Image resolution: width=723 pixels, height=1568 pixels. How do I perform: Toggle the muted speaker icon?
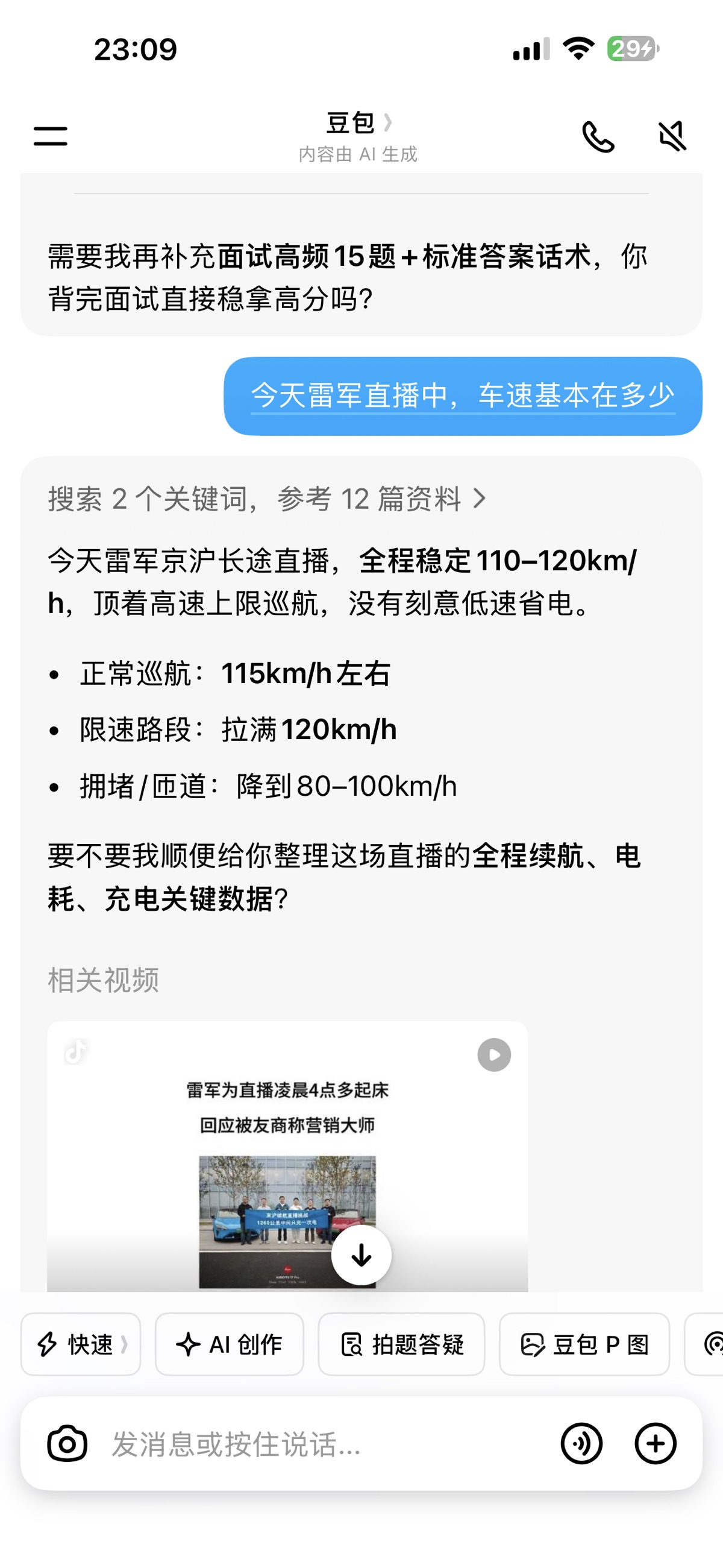[x=672, y=136]
